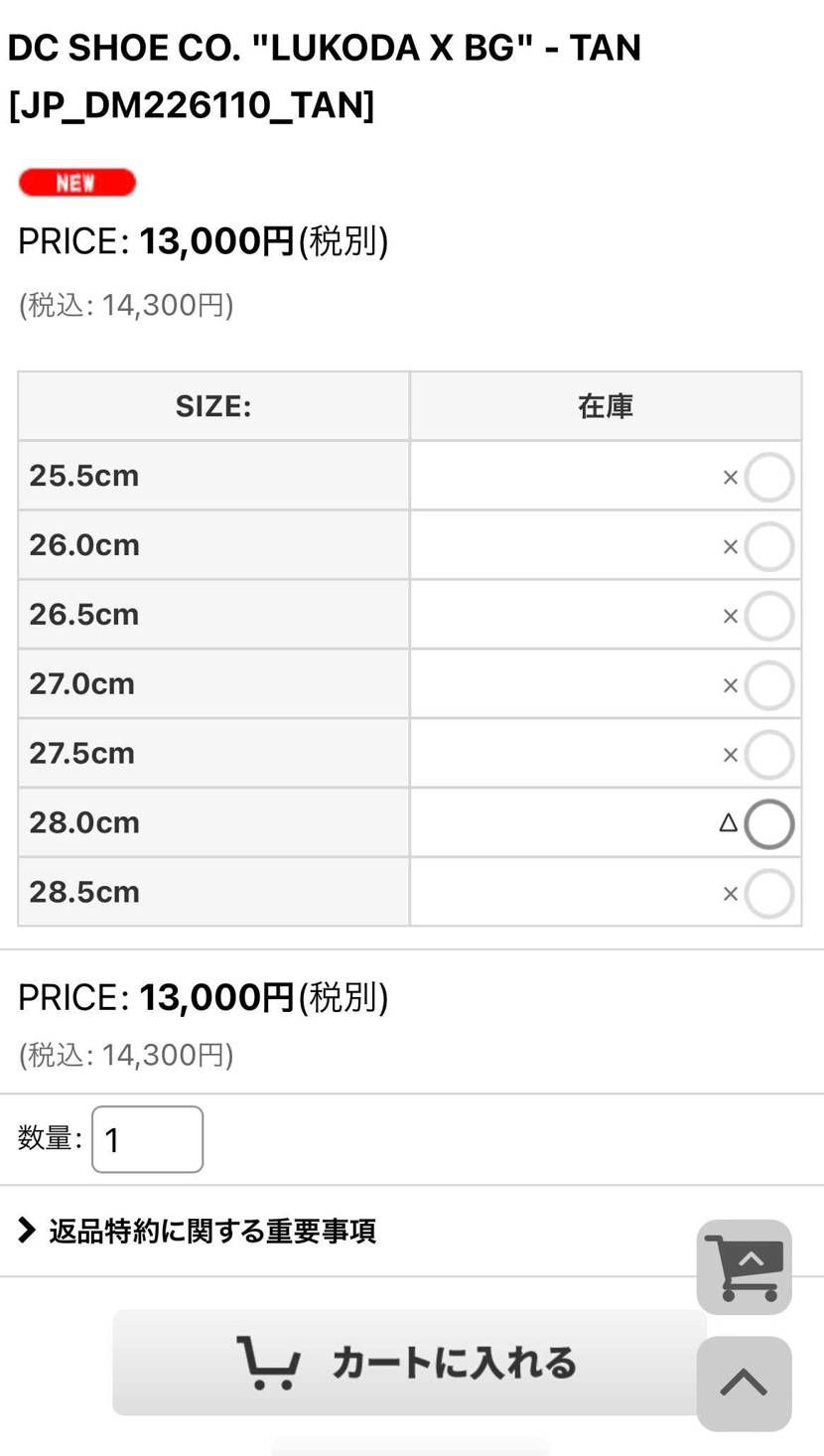Select the 28.5cm size radio button

[770, 893]
